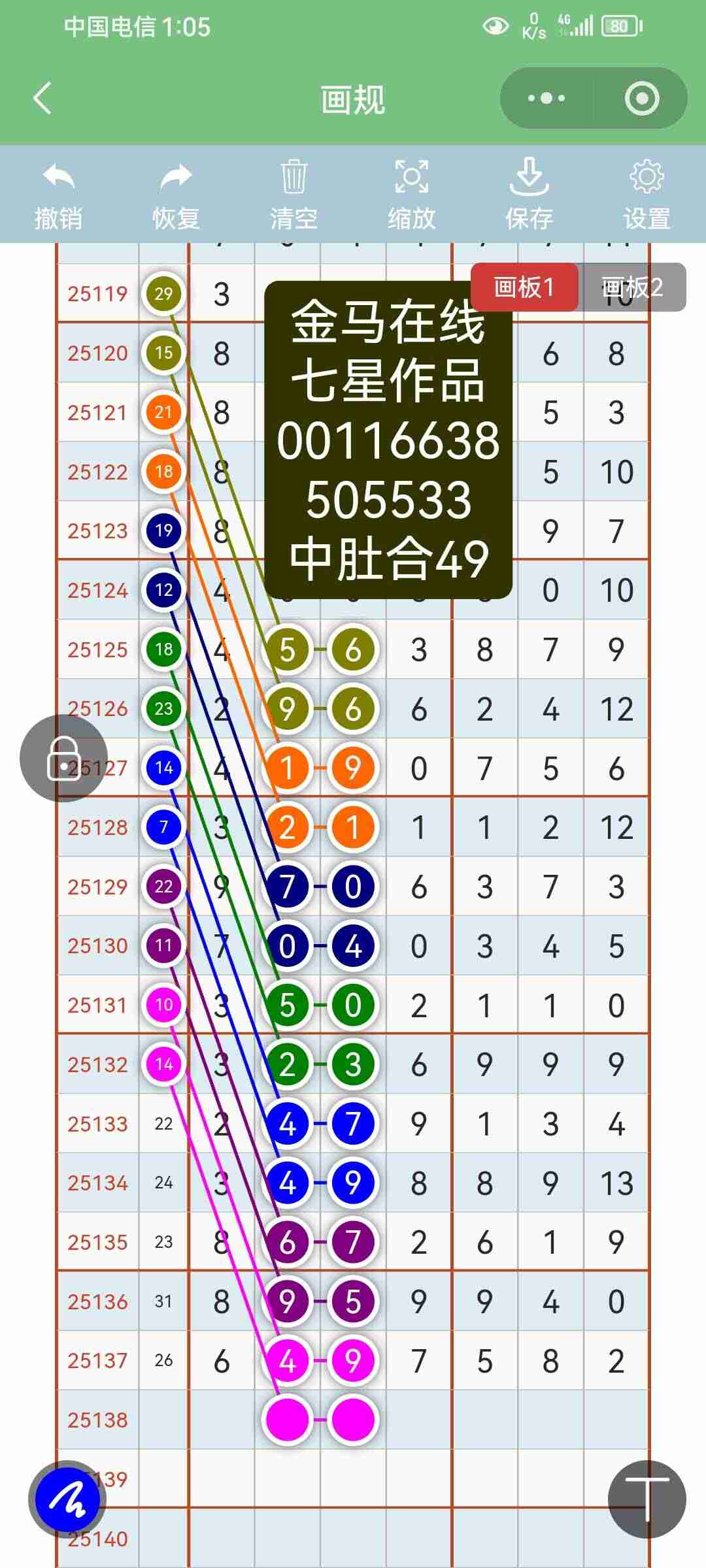Tap the olive badge 29 beside 25119
Viewport: 706px width, 1568px height.
(x=164, y=295)
